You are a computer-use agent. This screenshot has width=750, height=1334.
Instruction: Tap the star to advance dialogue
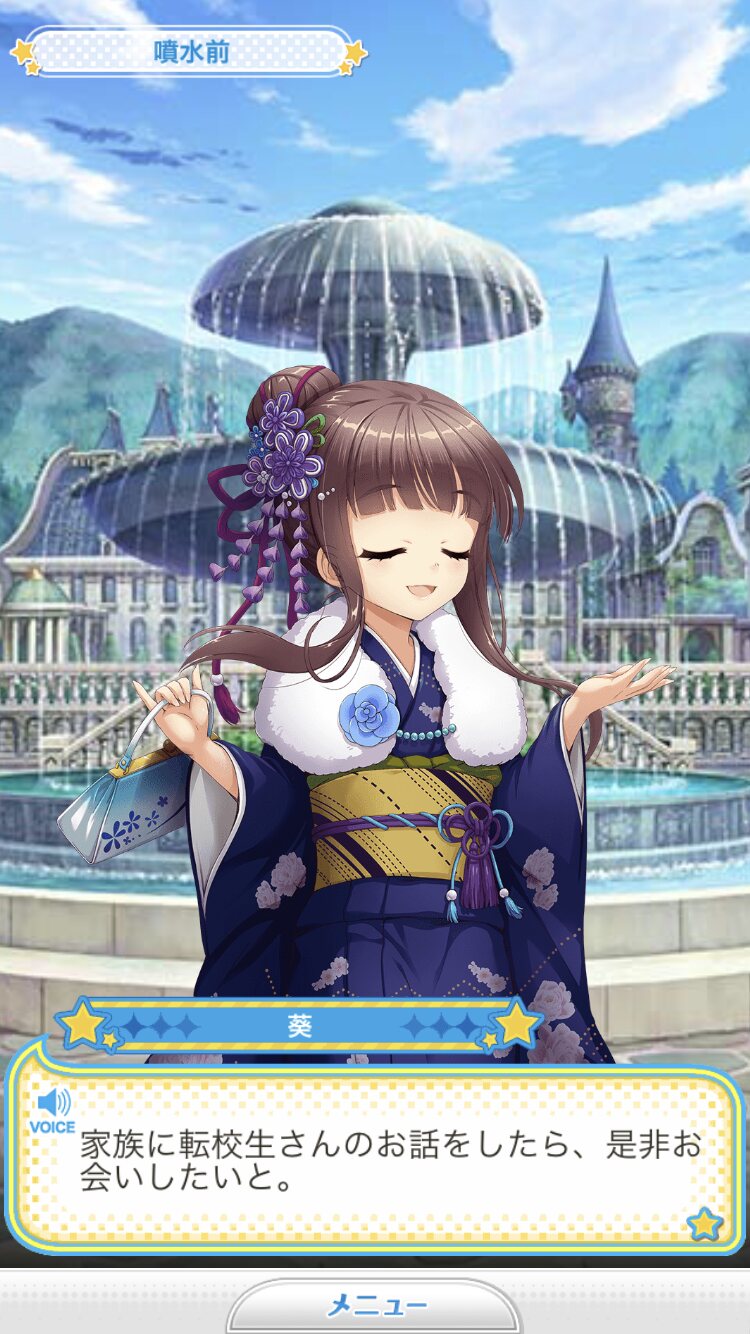click(x=705, y=1222)
